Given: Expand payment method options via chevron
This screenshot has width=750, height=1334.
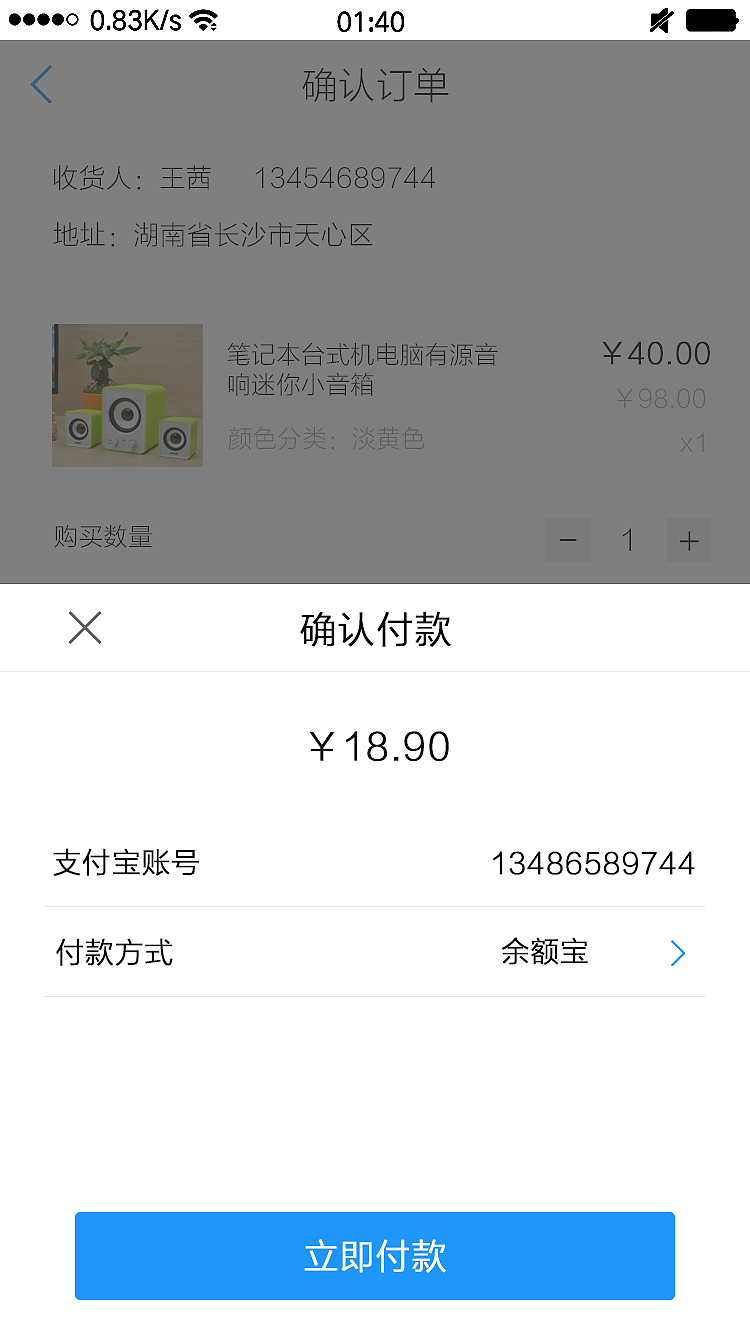Looking at the screenshot, I should (x=677, y=952).
